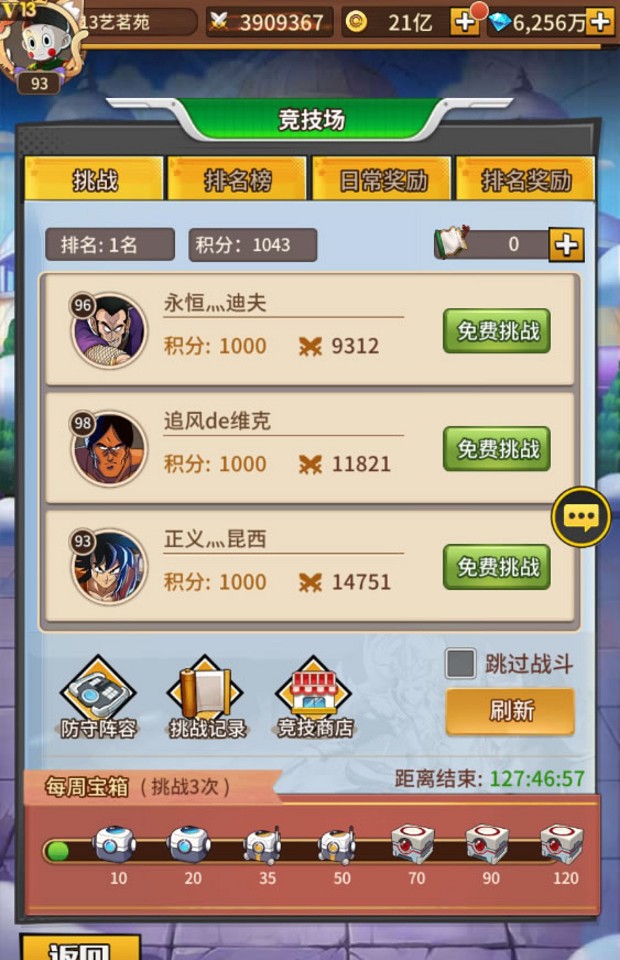The height and width of the screenshot is (960, 620).
Task: Challenge 追风de维克 for free
Action: [x=496, y=449]
